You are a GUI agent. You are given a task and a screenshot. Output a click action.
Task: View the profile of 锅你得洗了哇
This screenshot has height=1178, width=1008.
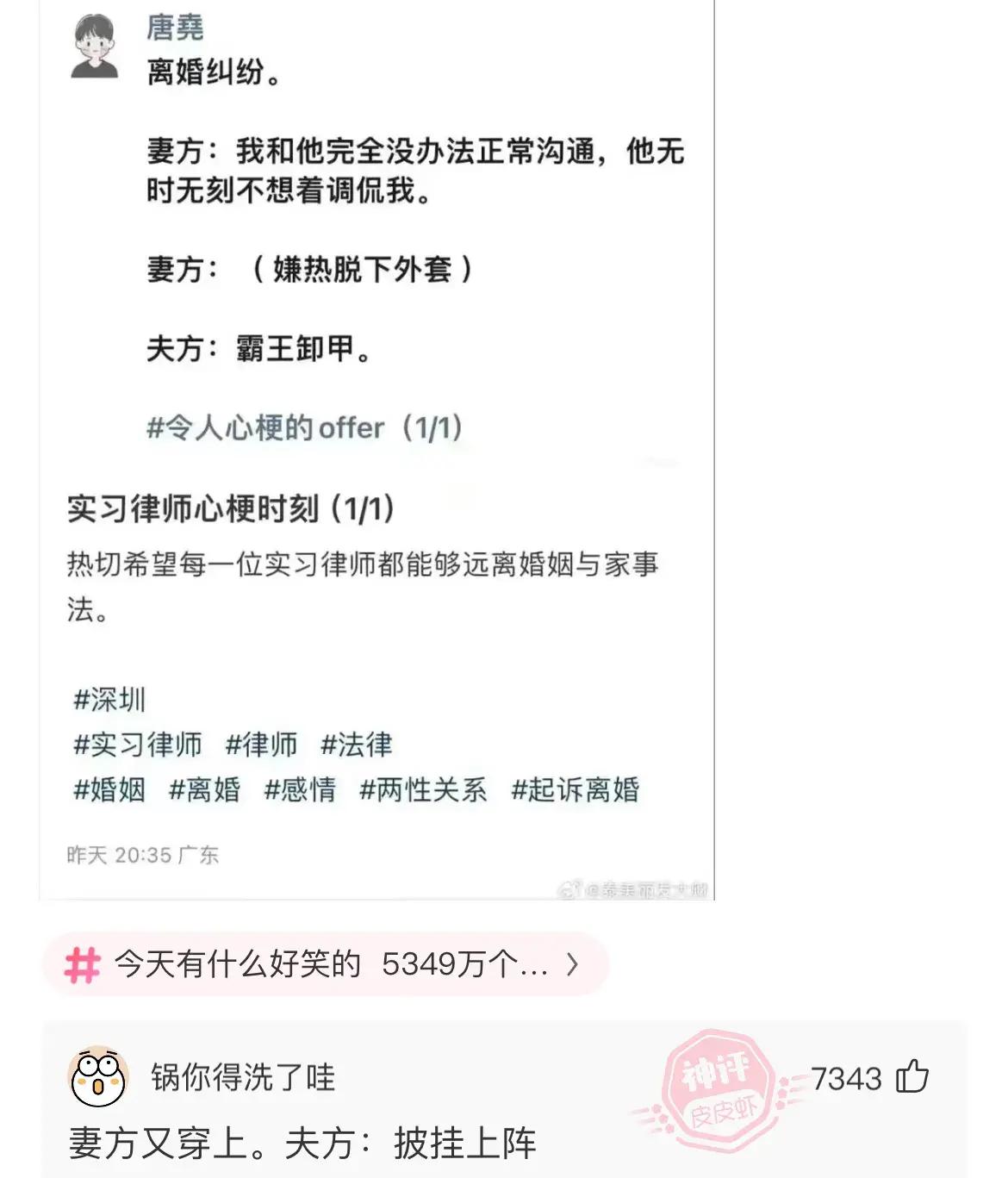(243, 1077)
